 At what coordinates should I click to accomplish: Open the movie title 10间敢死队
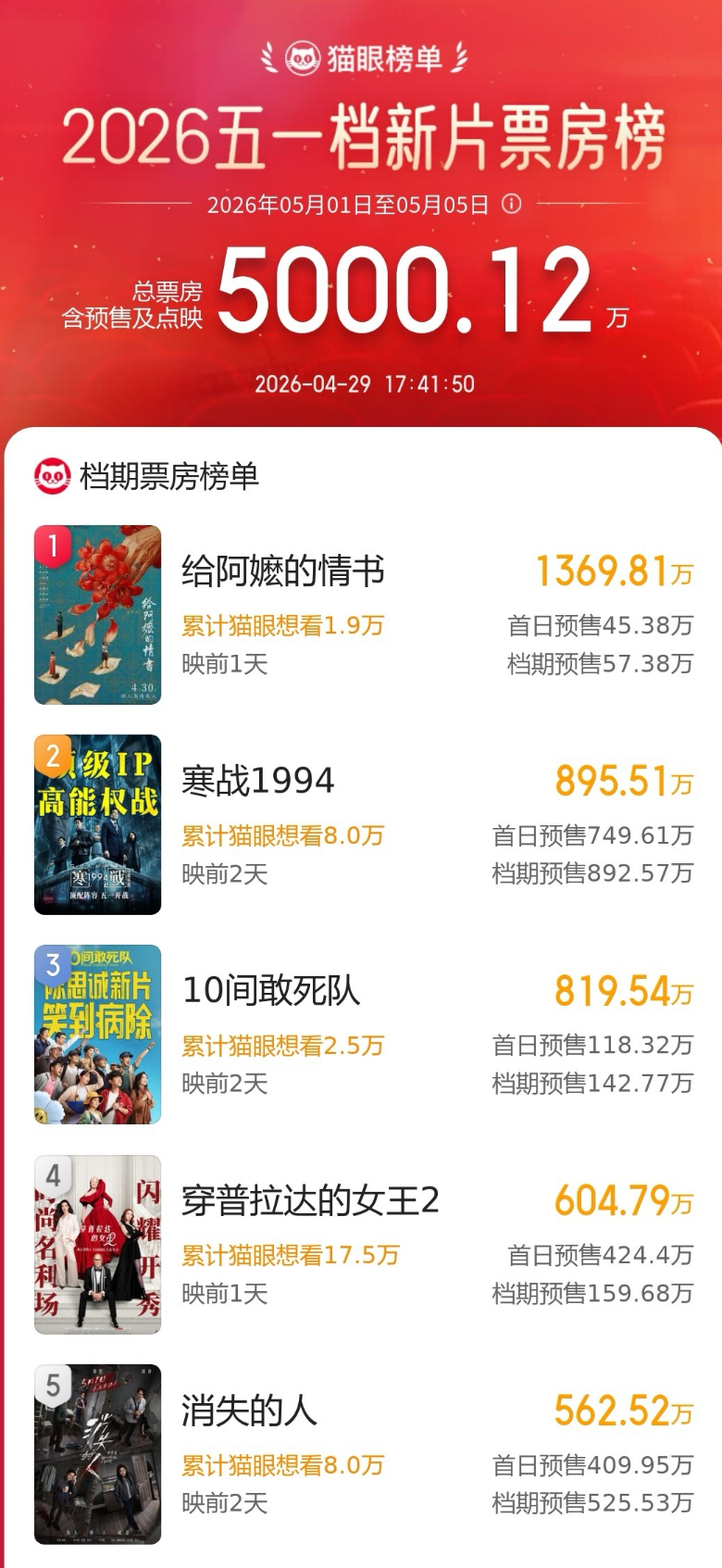[x=273, y=993]
